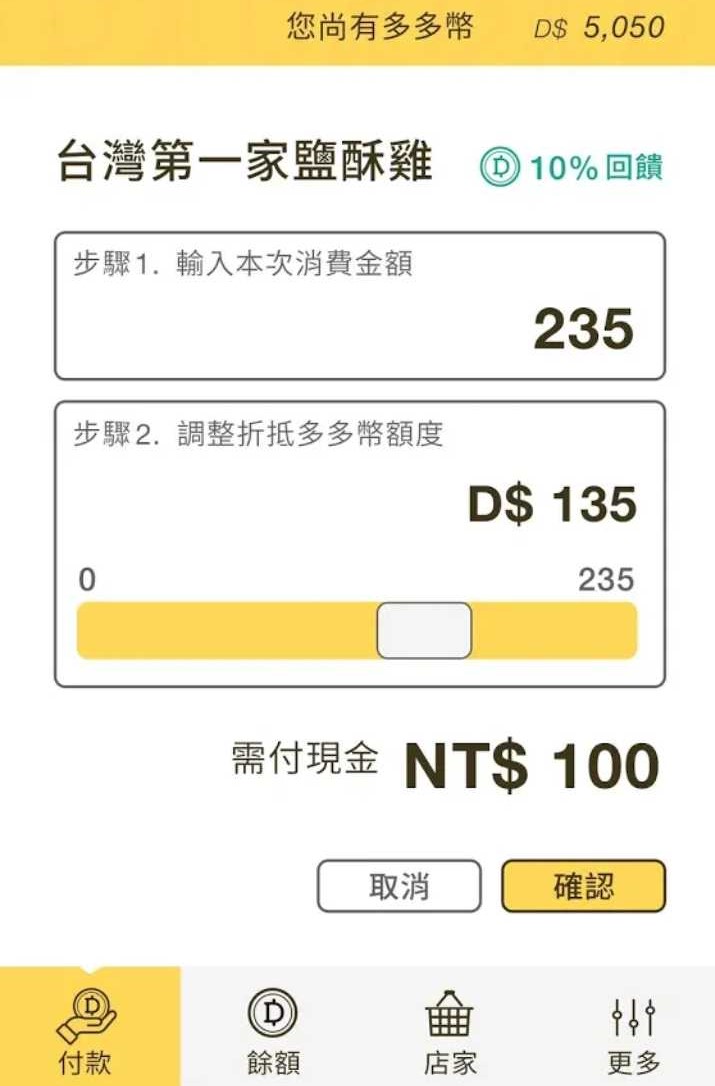Tap the consumption amount field showing 235
Image resolution: width=715 pixels, height=1086 pixels.
(360, 307)
